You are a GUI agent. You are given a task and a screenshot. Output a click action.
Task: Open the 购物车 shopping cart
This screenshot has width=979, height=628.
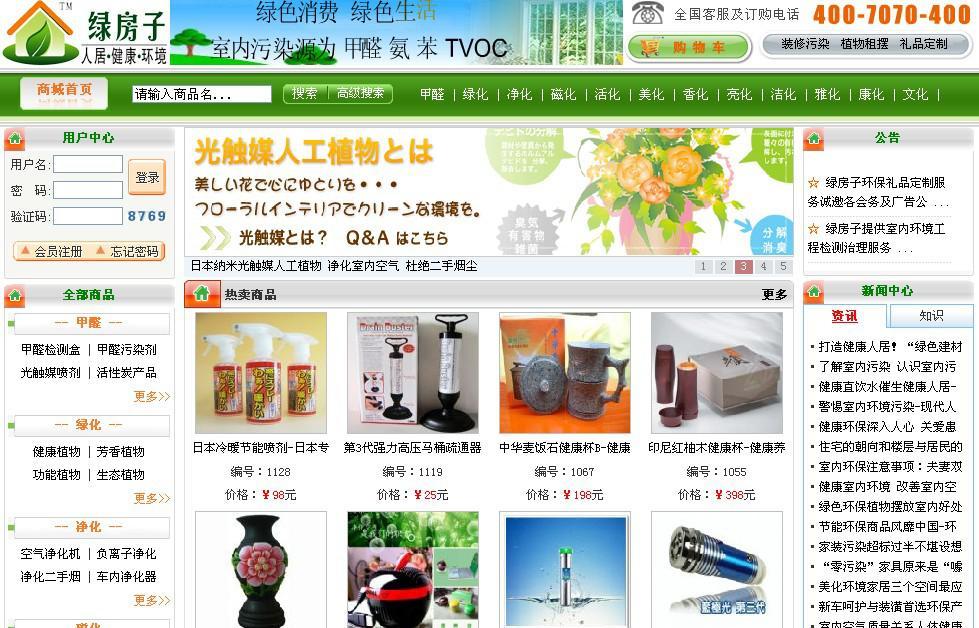click(688, 47)
